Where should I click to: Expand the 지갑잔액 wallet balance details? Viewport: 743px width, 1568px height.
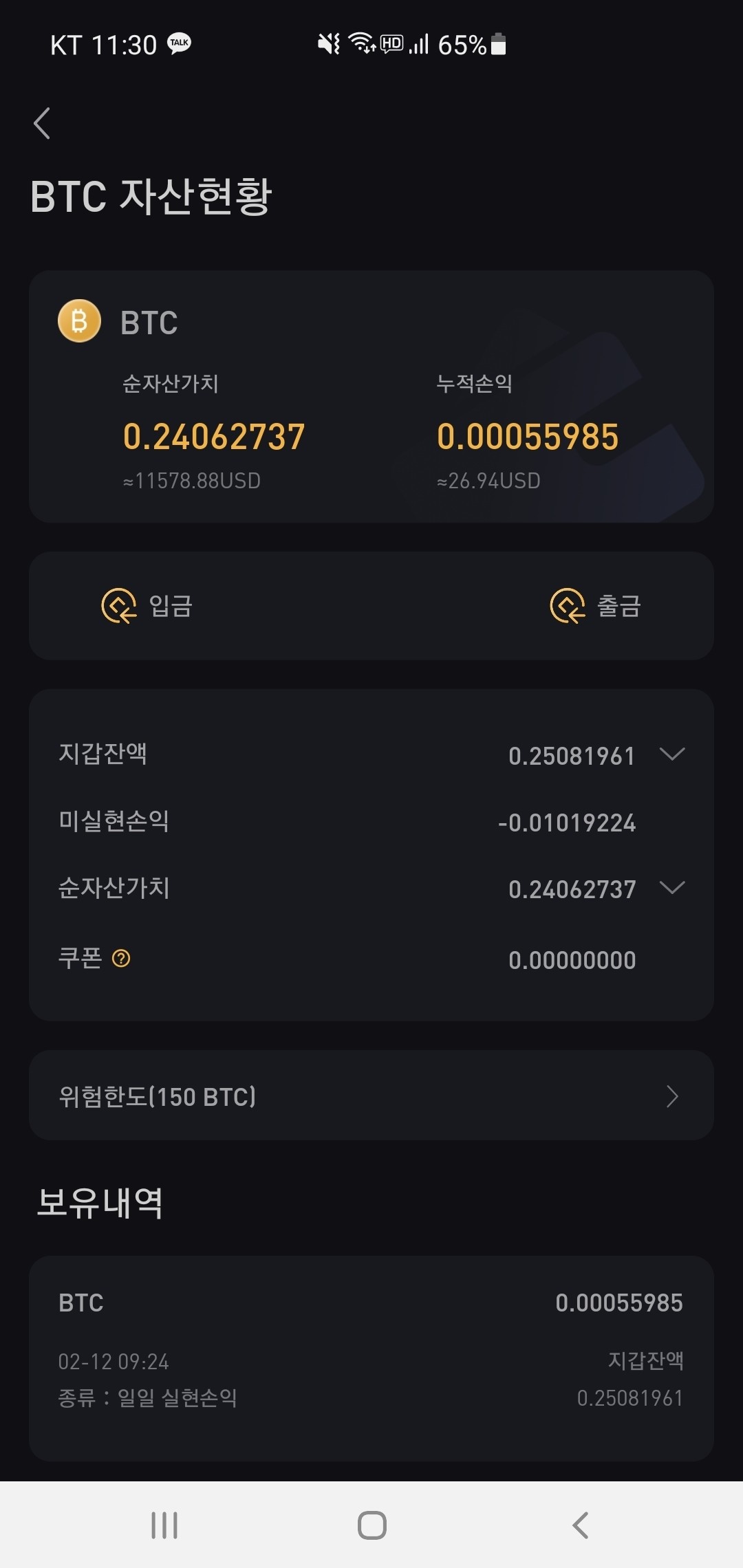coord(671,754)
